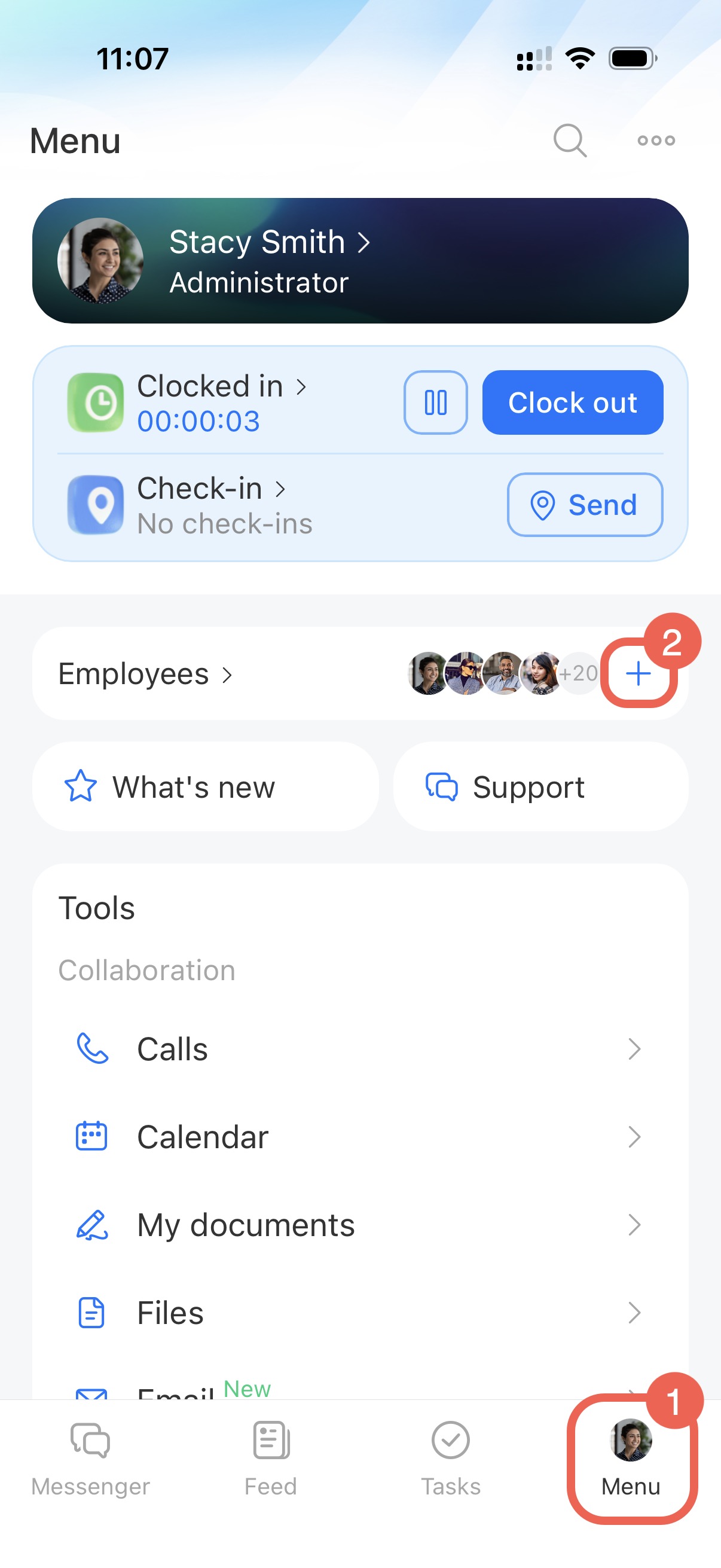Open the Calendar tool
Image resolution: width=721 pixels, height=1568 pixels.
(x=359, y=1136)
